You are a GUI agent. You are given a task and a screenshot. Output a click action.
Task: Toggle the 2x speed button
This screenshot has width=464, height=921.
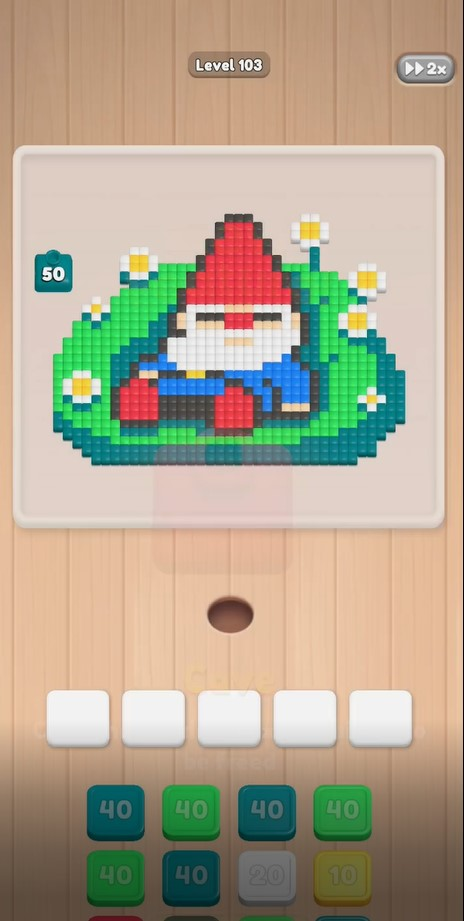click(x=425, y=69)
